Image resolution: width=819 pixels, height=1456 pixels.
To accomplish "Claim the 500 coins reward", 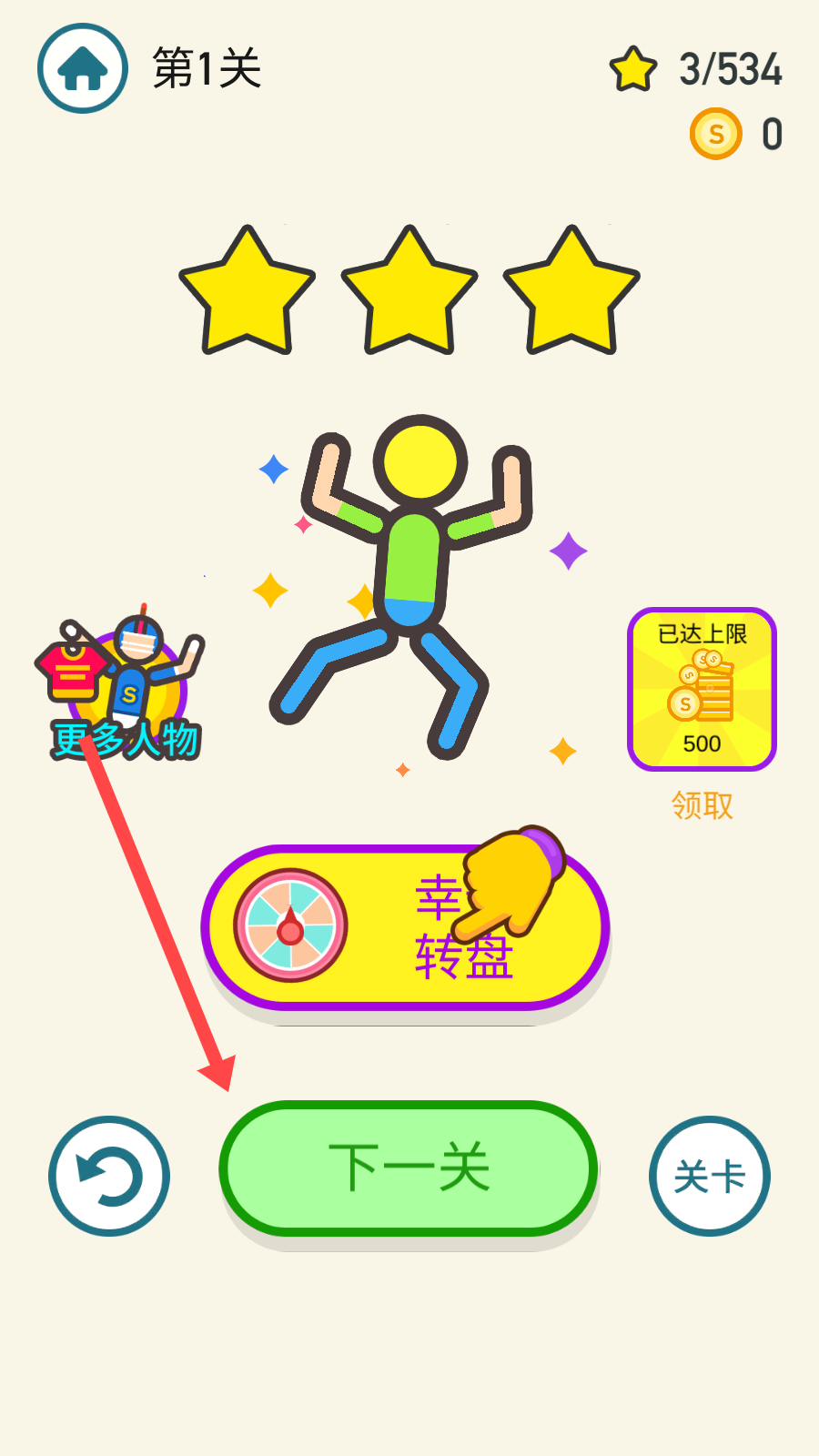I will tap(702, 804).
